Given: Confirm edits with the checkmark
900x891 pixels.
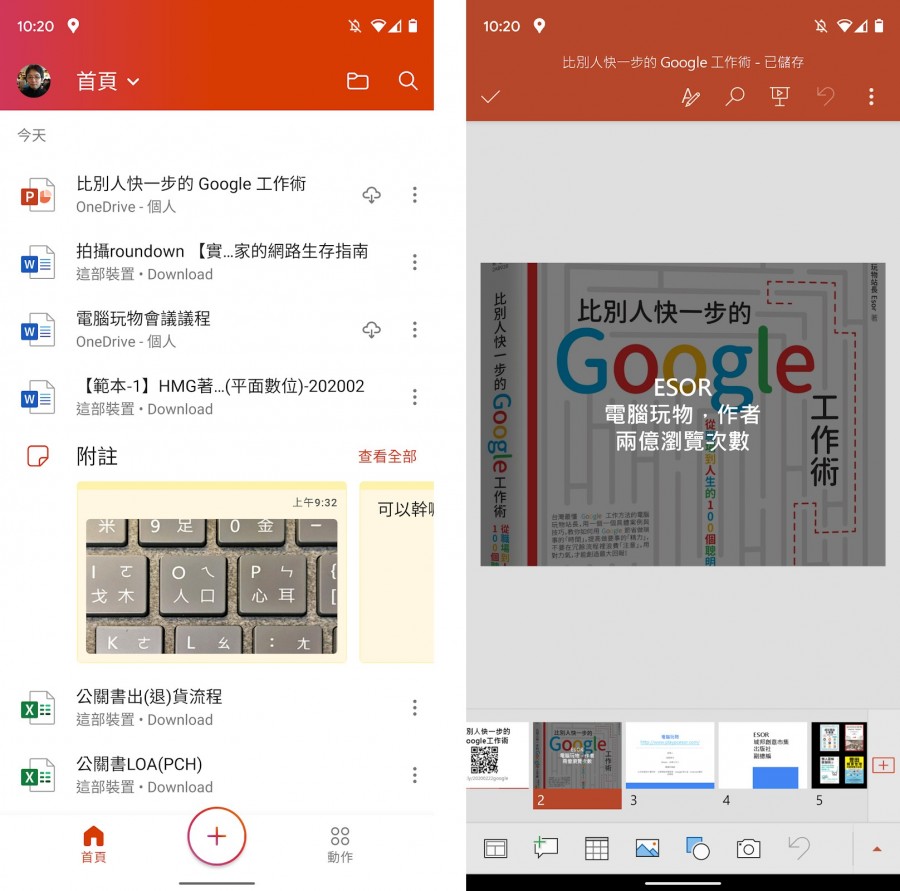Looking at the screenshot, I should click(x=490, y=97).
